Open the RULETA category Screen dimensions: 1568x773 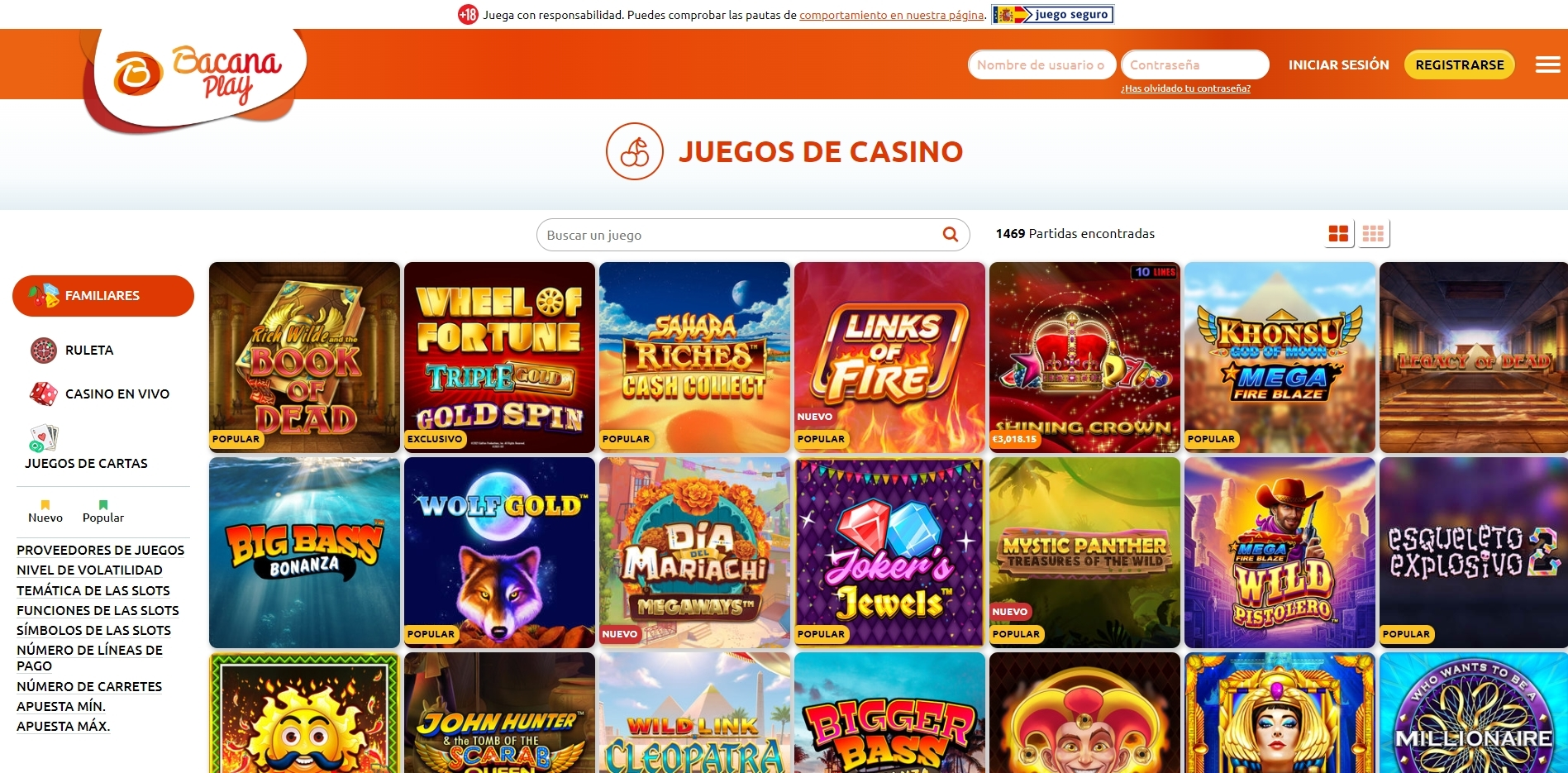[88, 351]
